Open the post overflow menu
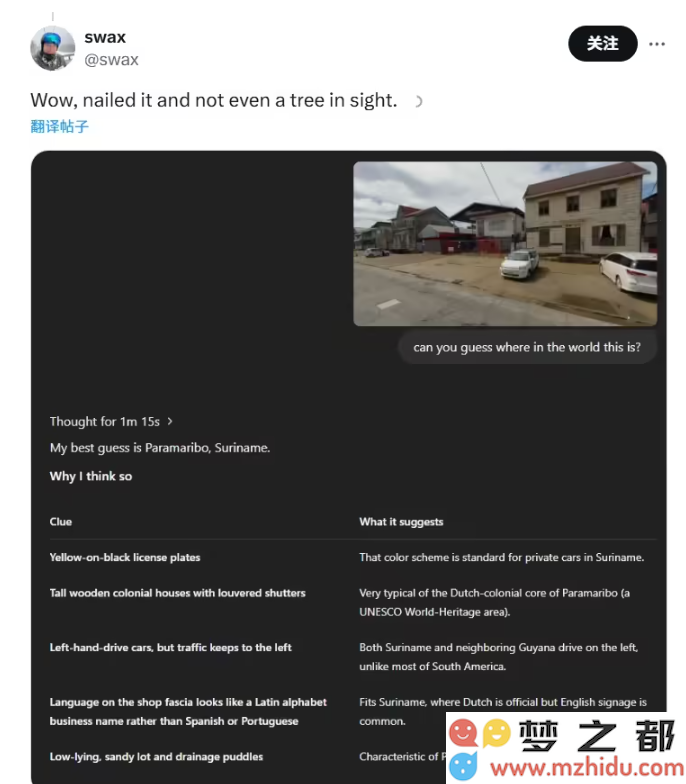This screenshot has width=686, height=784. point(657,44)
